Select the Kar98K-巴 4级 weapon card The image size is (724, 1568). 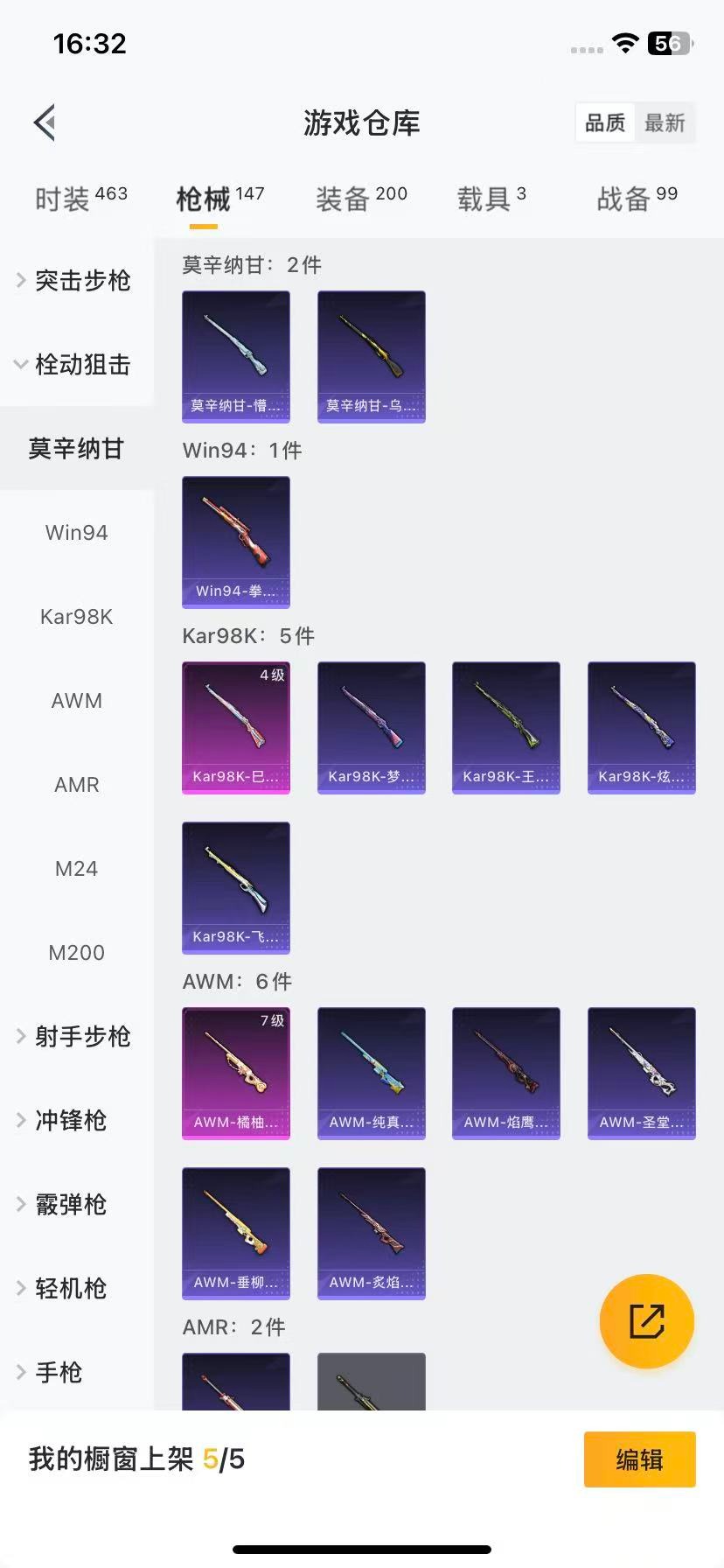click(x=235, y=727)
